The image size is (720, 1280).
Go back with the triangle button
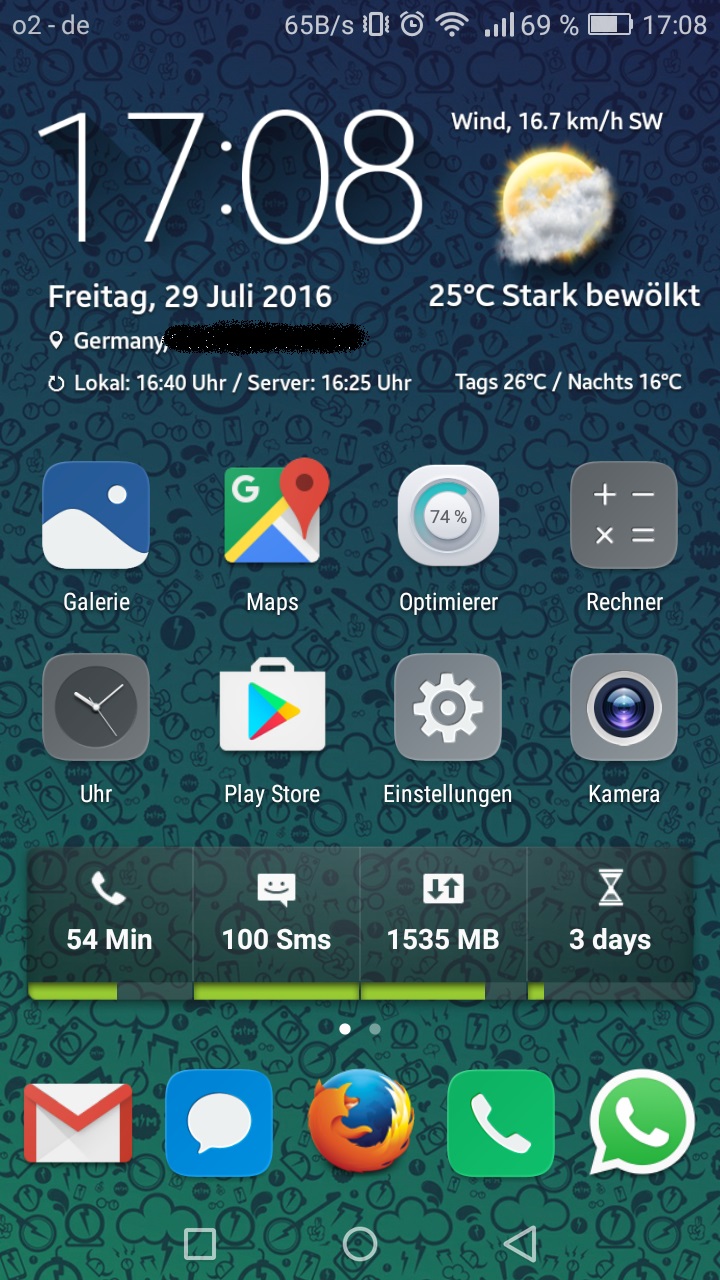pyautogui.click(x=520, y=1244)
